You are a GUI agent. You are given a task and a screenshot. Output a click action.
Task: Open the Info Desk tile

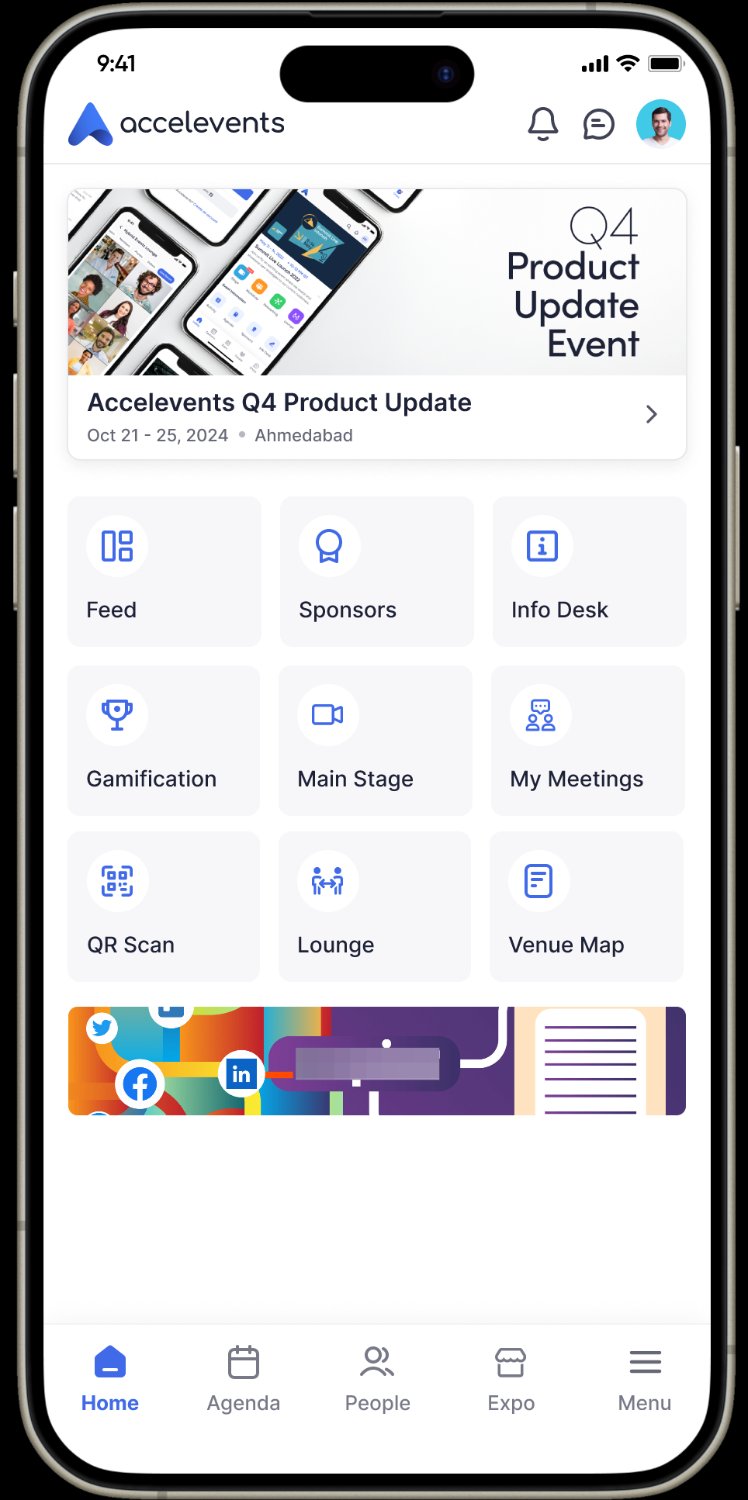pyautogui.click(x=589, y=571)
